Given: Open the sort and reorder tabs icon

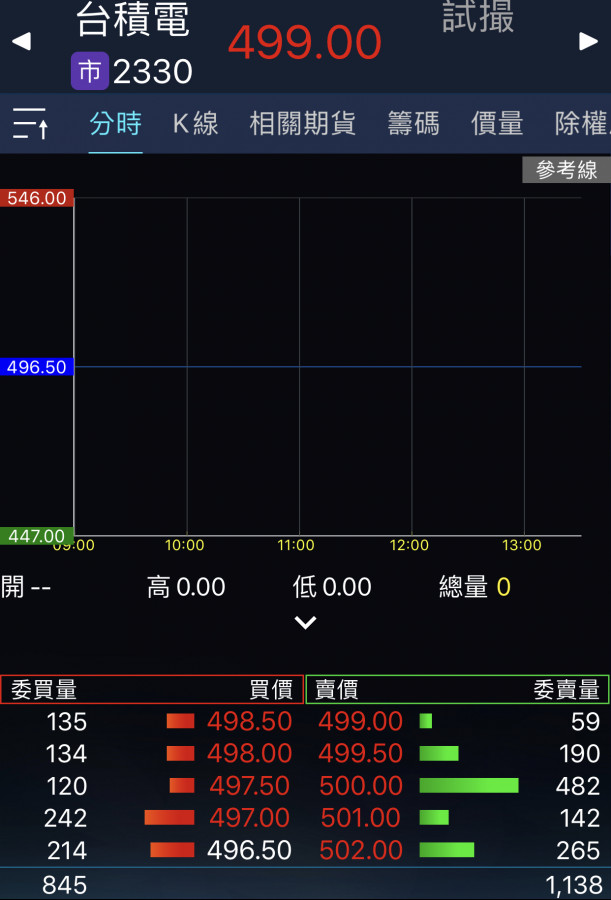Looking at the screenshot, I should point(30,124).
